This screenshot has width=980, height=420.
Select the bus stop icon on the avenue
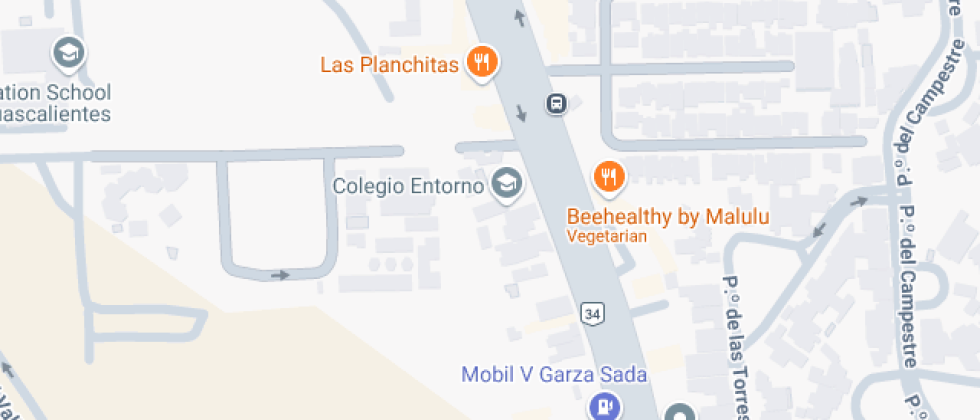tap(556, 103)
